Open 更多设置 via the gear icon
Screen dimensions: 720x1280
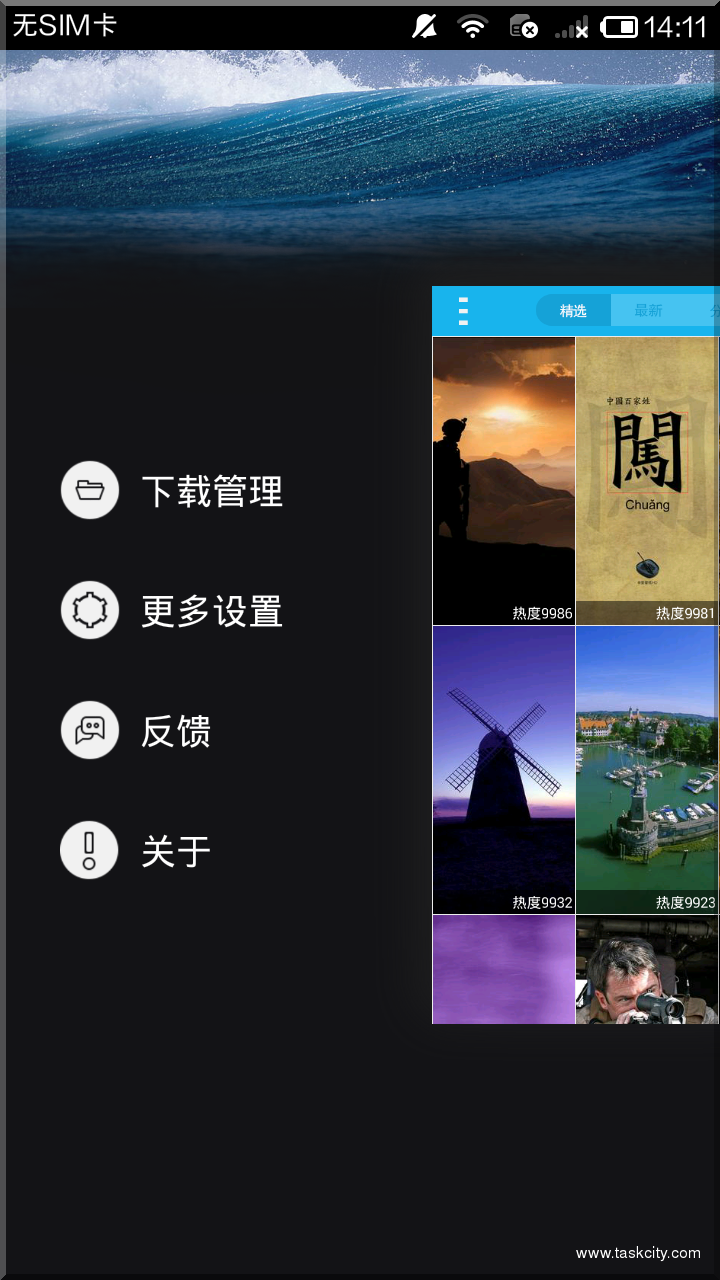point(89,610)
